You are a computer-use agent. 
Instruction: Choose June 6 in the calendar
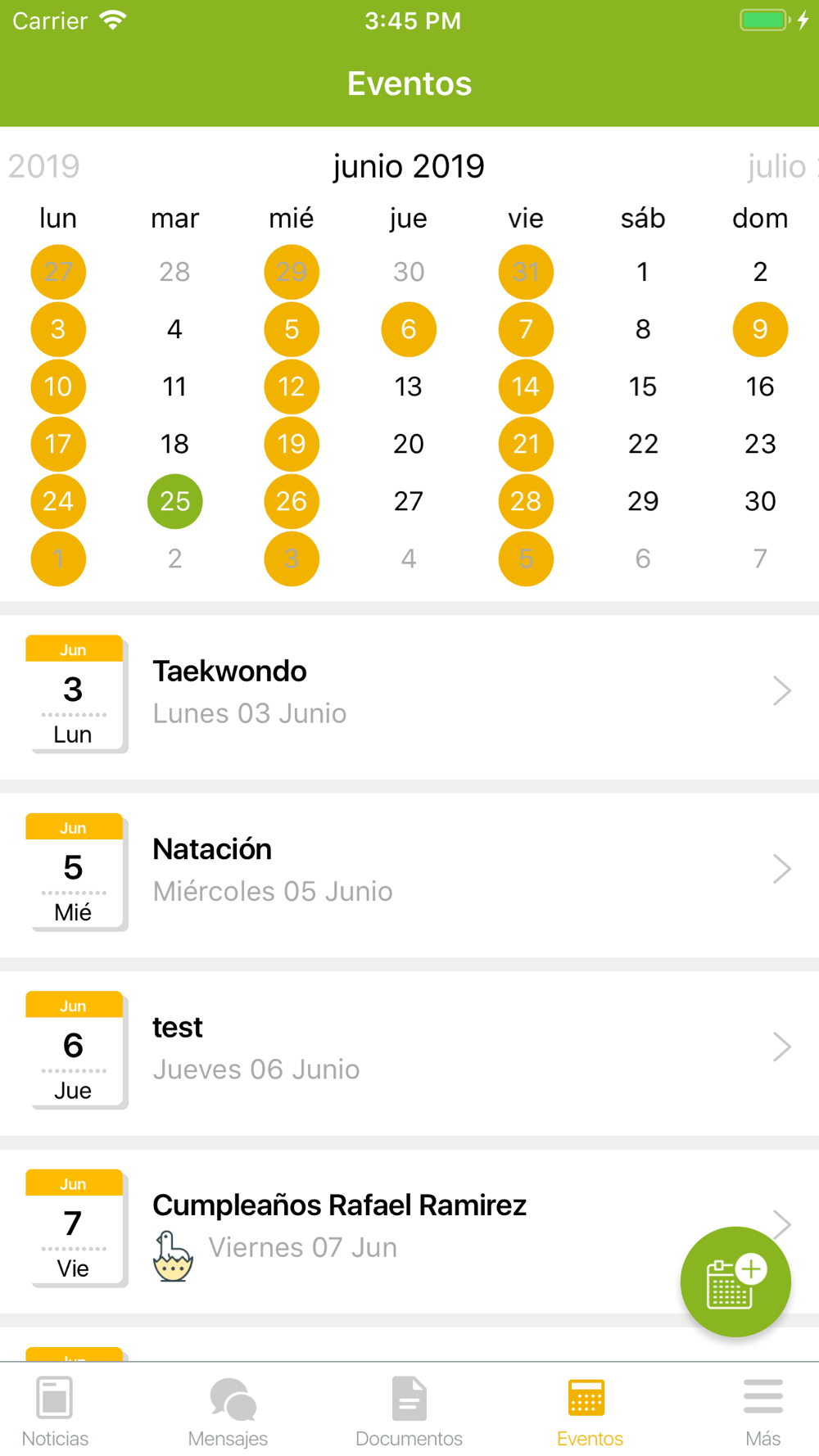[x=409, y=329]
